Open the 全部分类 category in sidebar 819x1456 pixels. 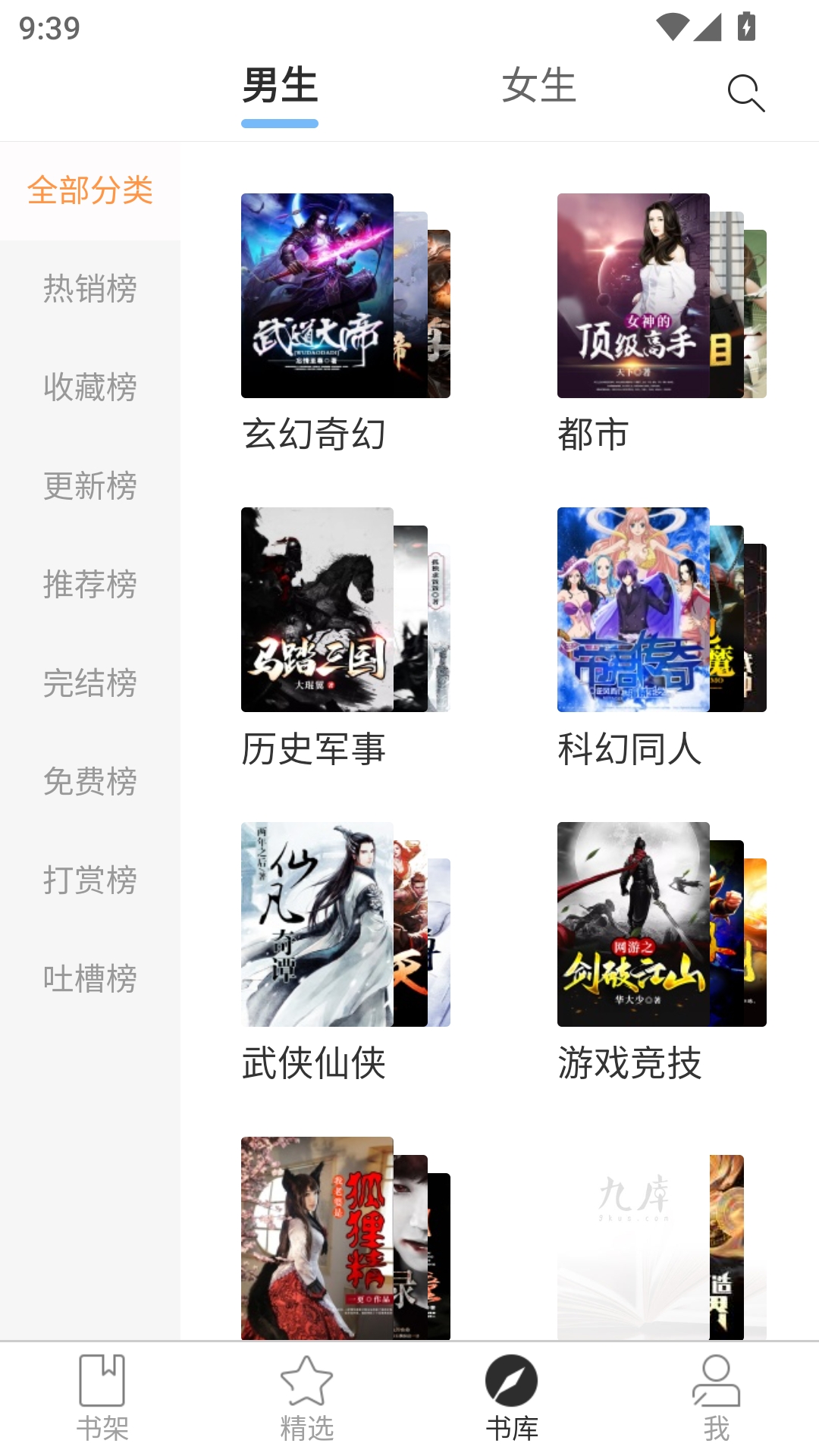click(91, 192)
